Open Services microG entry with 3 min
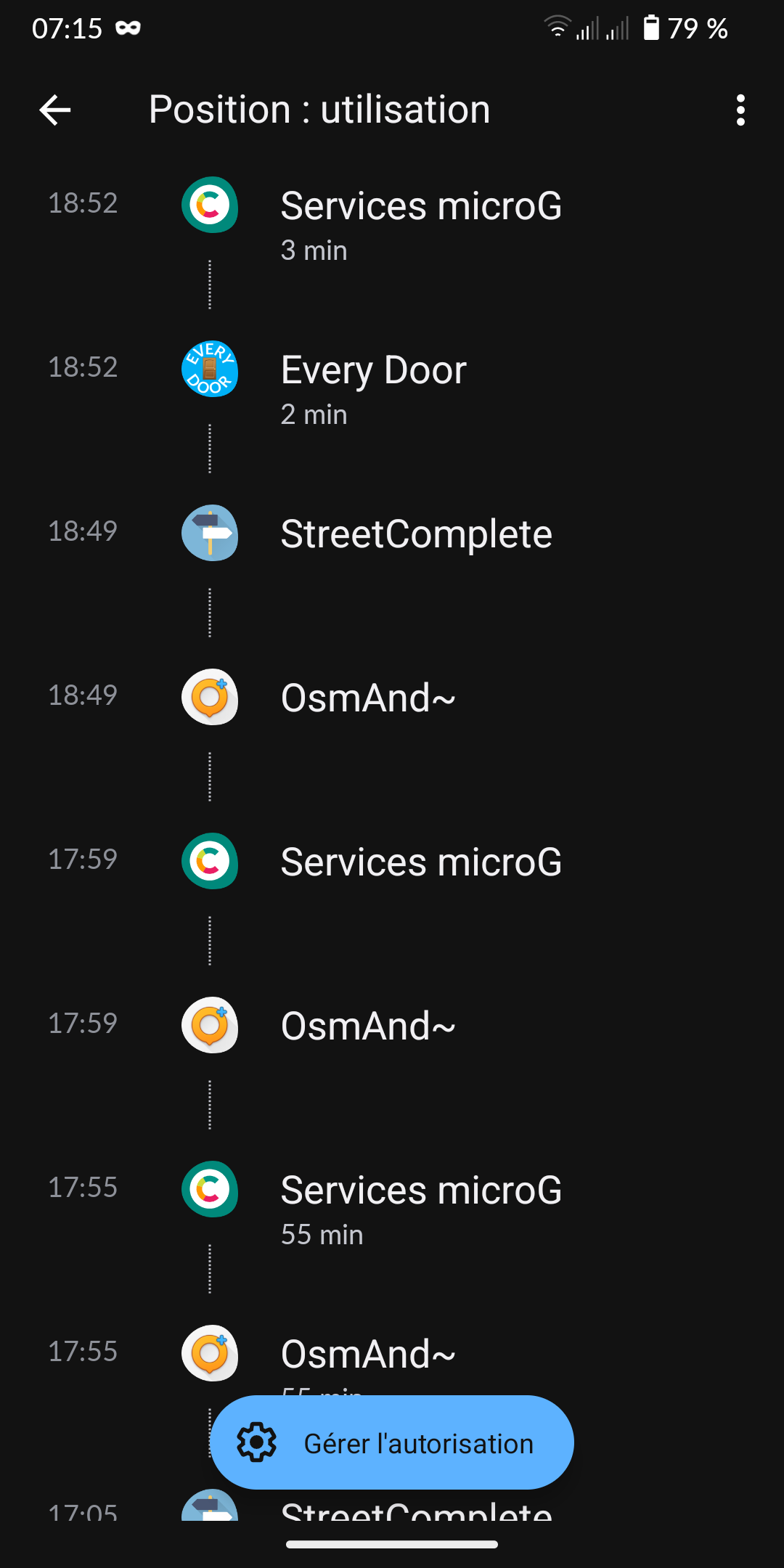 tap(392, 226)
